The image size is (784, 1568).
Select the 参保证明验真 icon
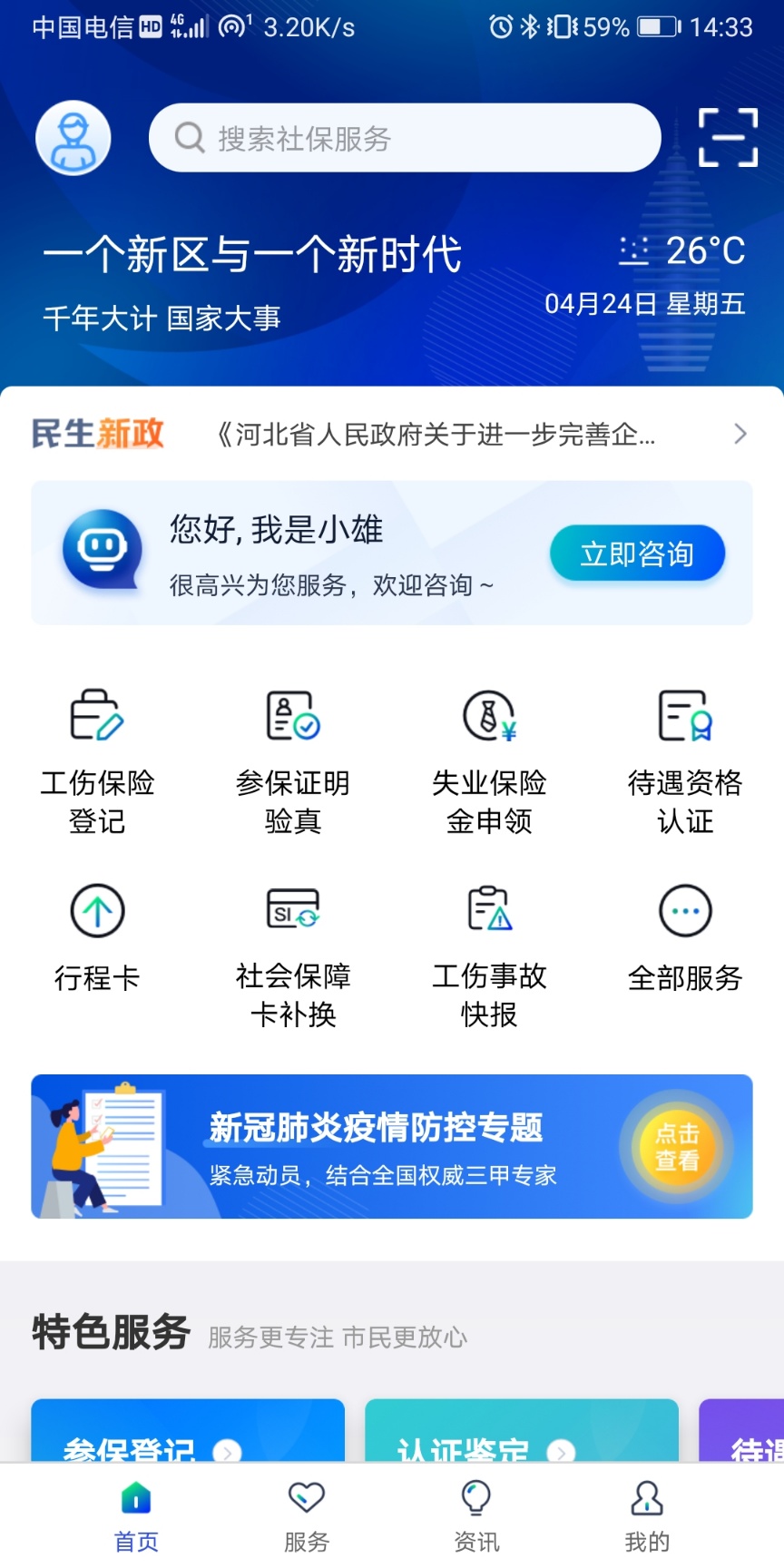293,759
